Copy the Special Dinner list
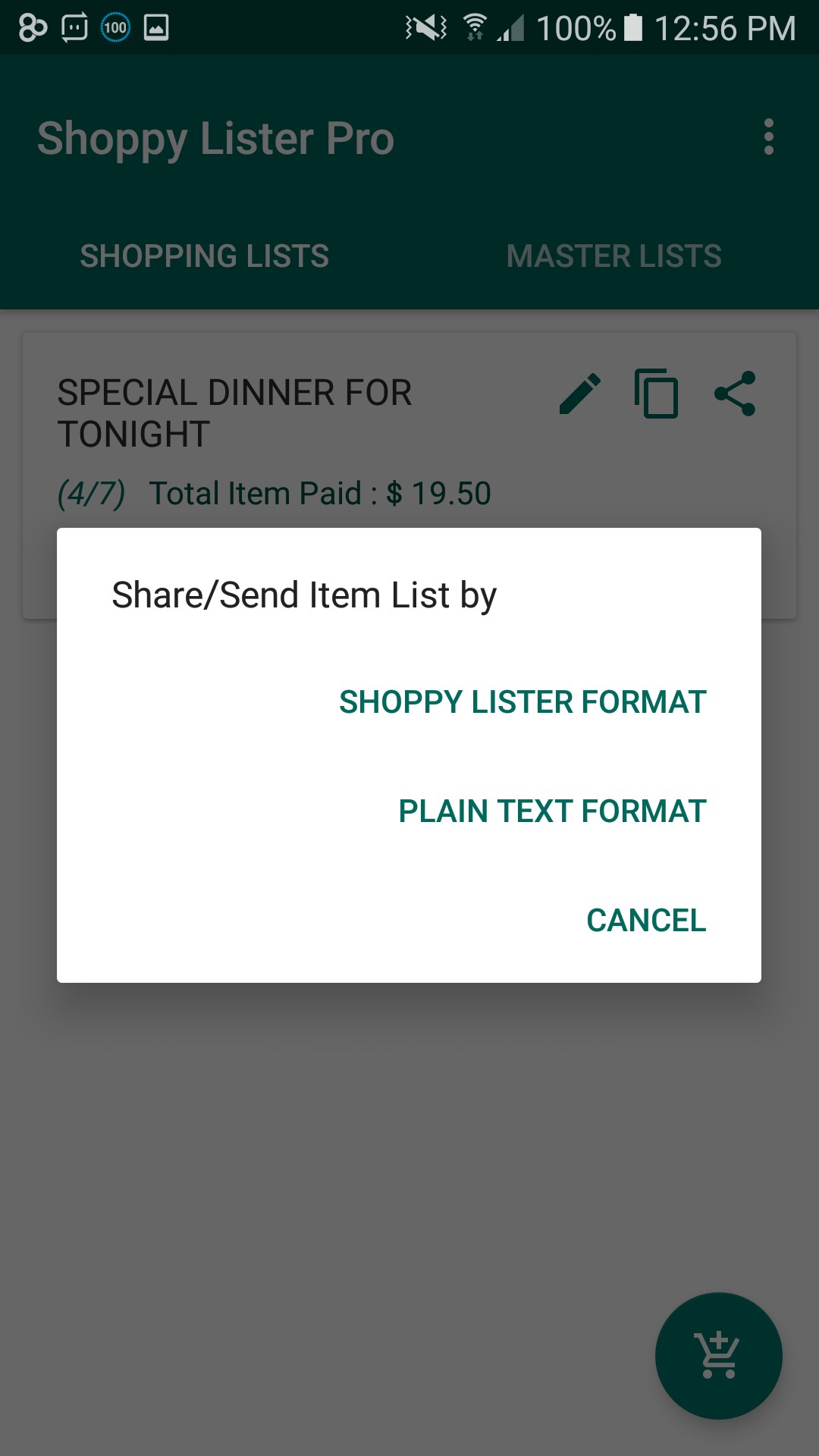This screenshot has height=1456, width=819. coord(657,394)
